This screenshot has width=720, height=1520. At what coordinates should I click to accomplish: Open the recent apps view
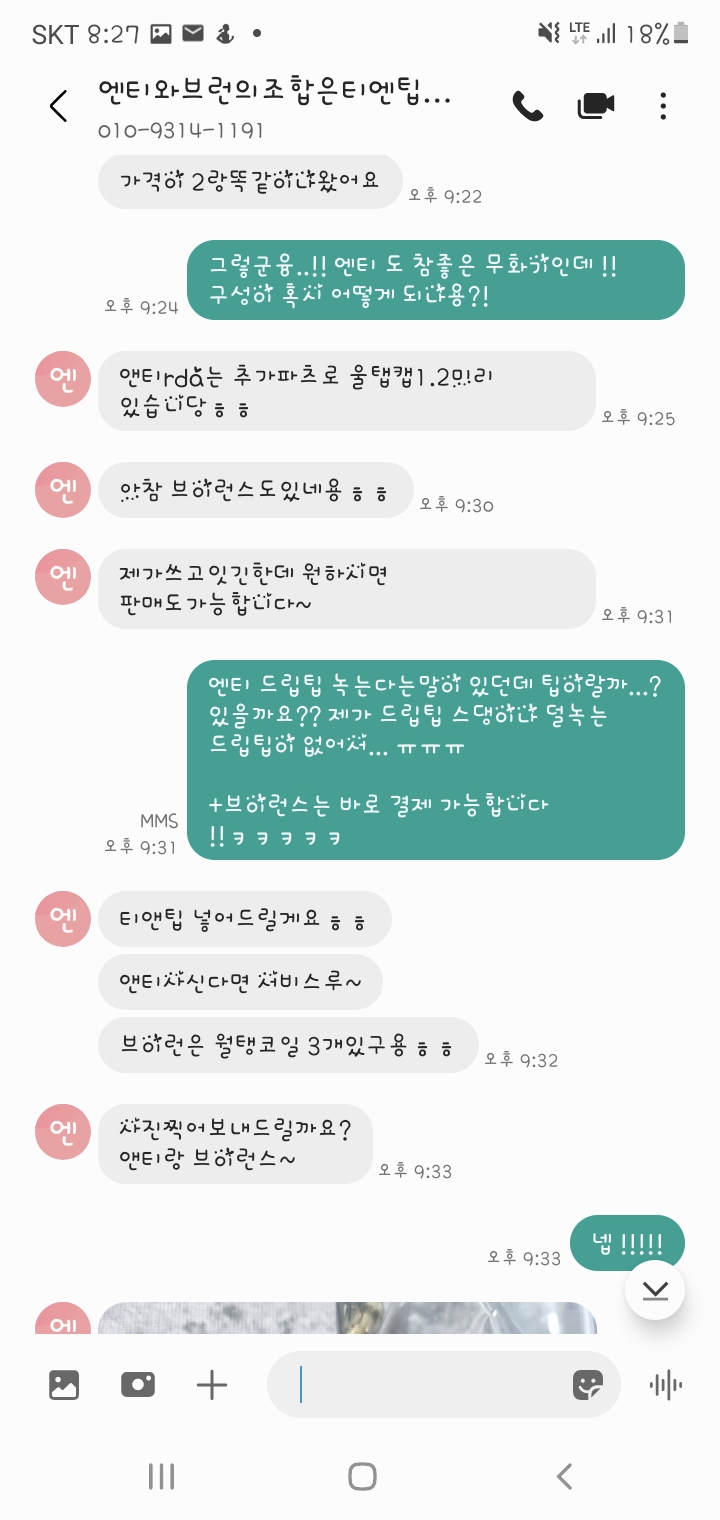[x=161, y=1476]
